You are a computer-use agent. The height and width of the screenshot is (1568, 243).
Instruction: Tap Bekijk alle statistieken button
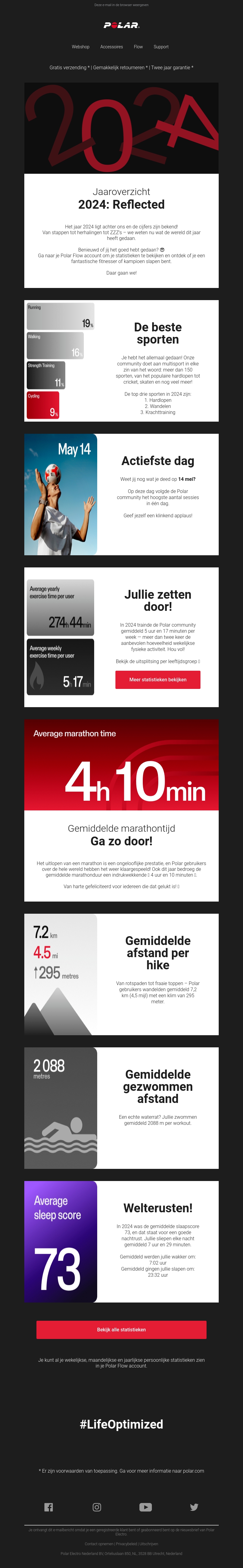pos(121,1329)
